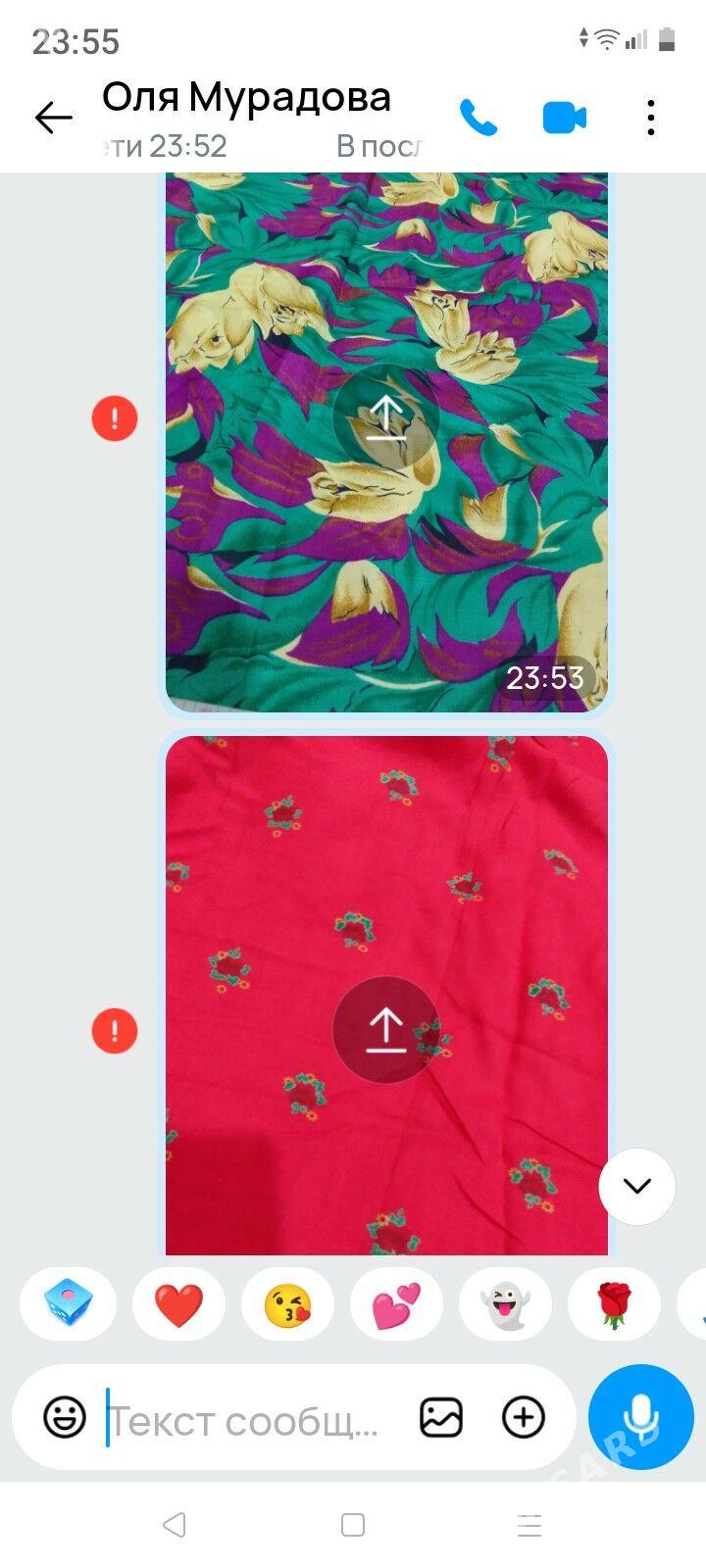The image size is (706, 1568).
Task: Send the rose emoji
Action: pyautogui.click(x=614, y=1304)
